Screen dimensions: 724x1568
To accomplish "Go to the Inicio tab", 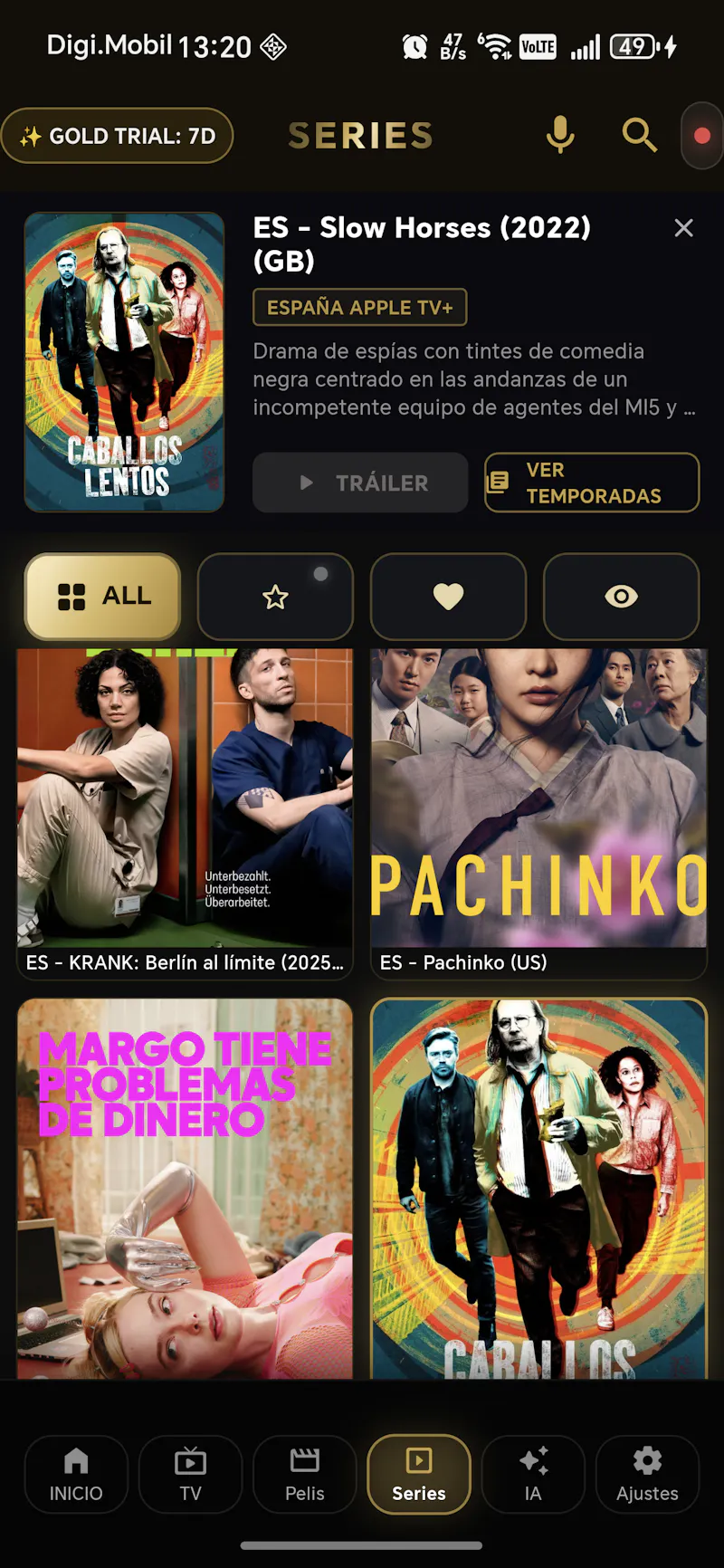I will point(76,1474).
